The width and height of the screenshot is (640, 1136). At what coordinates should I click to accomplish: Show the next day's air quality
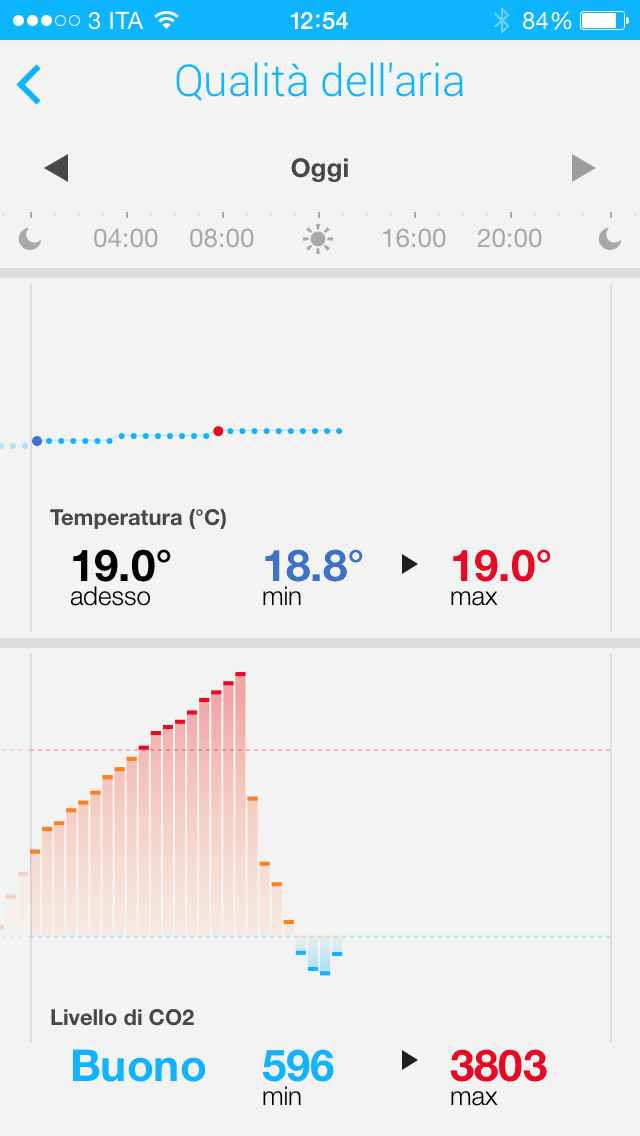pyautogui.click(x=583, y=168)
